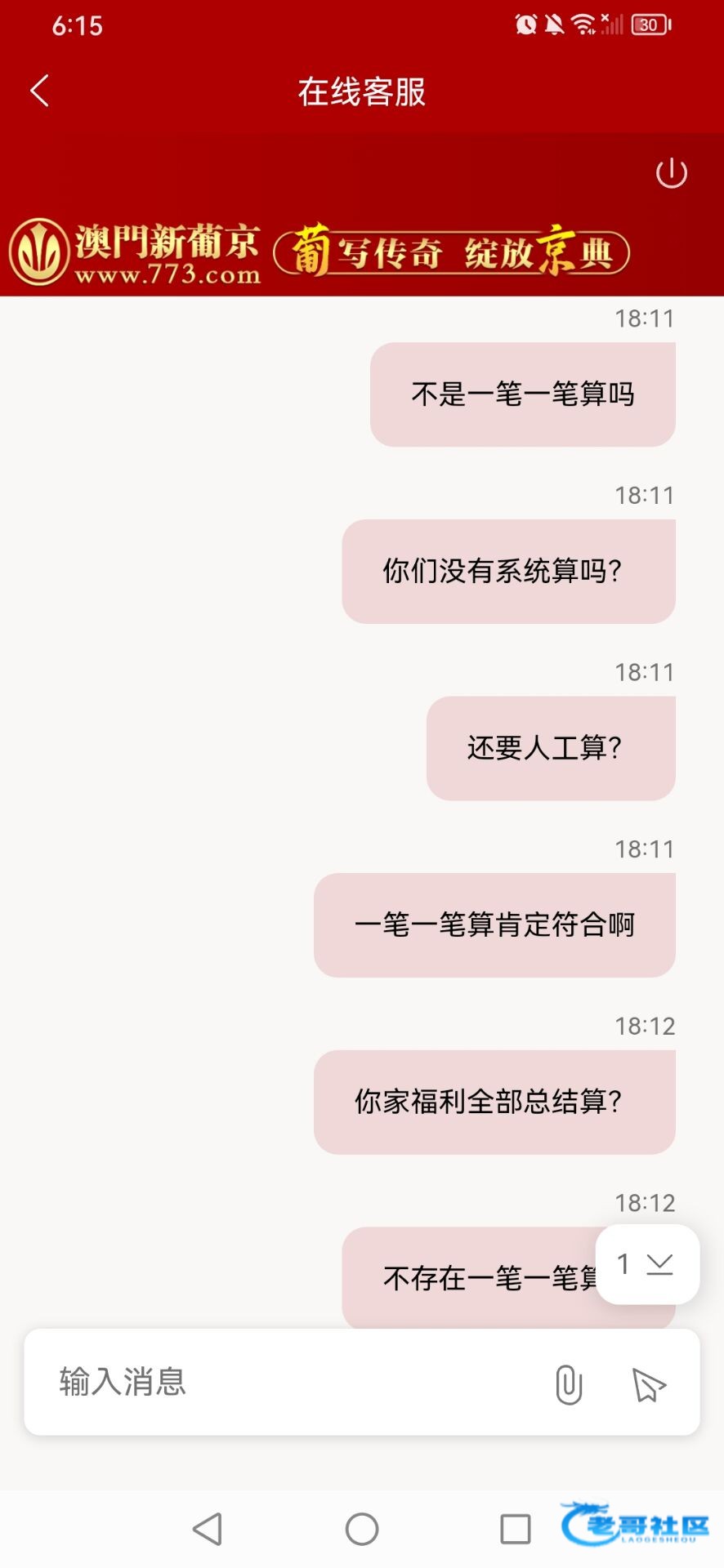Attach a file with the paperclip icon
724x1568 pixels.
pyautogui.click(x=568, y=1384)
